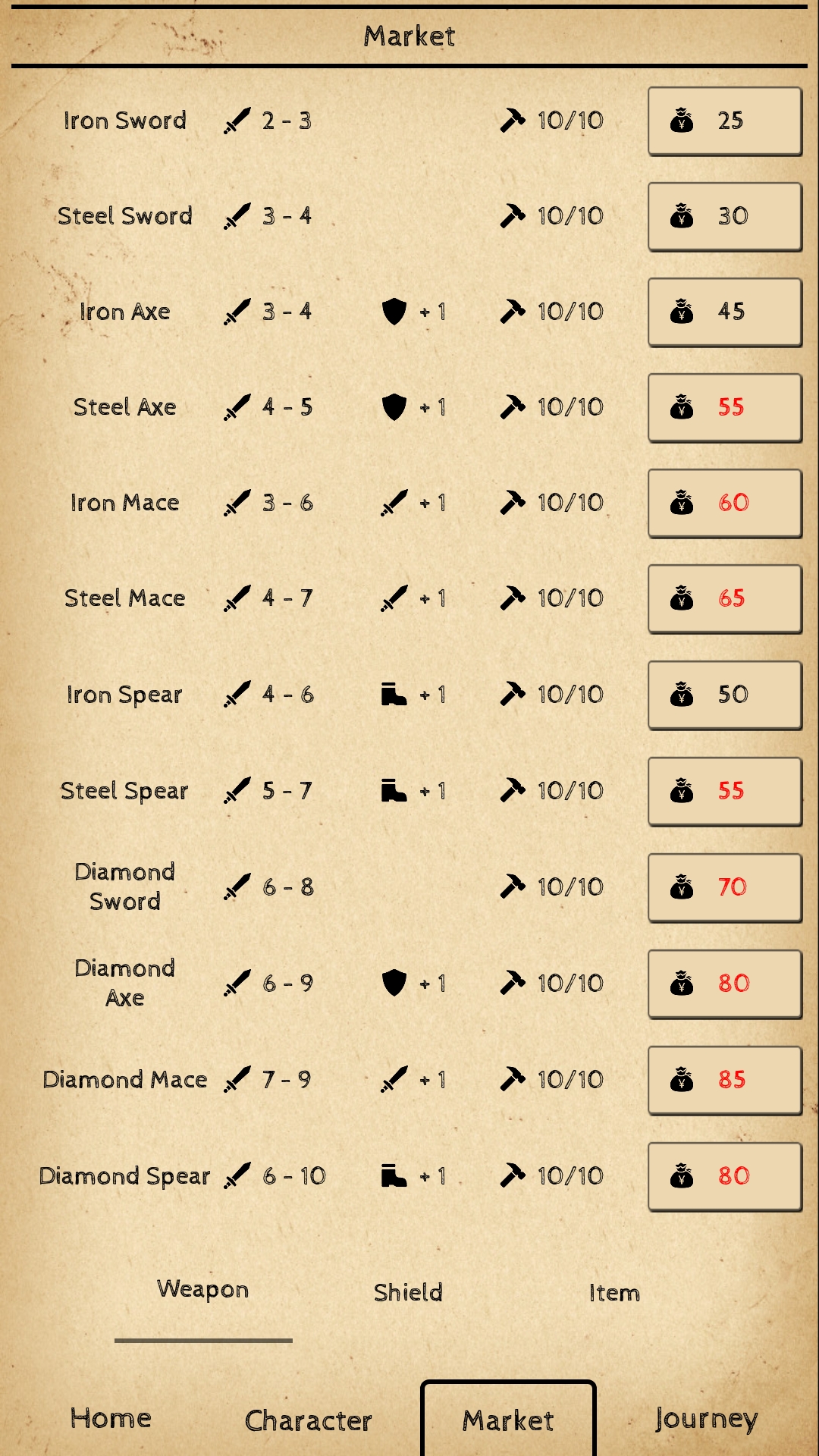The width and height of the screenshot is (819, 1456).
Task: Tap the Steel Mace 65 price button
Action: click(x=724, y=599)
